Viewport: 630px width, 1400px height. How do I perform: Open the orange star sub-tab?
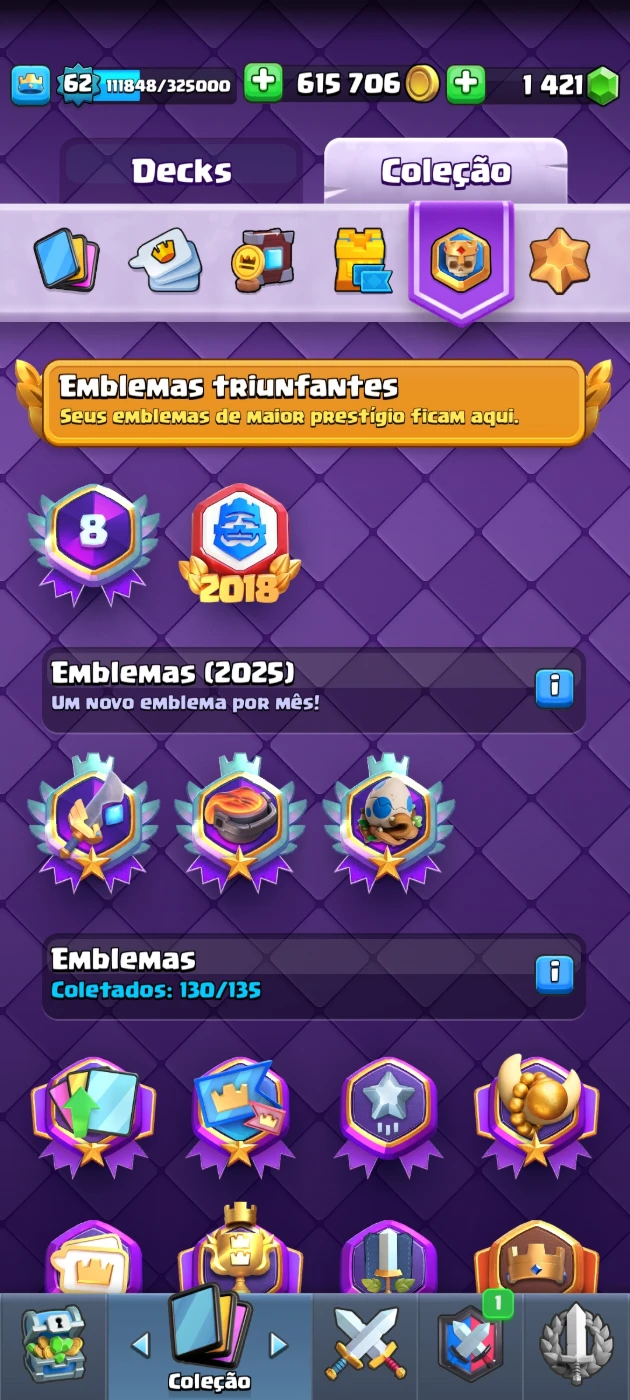tap(559, 260)
